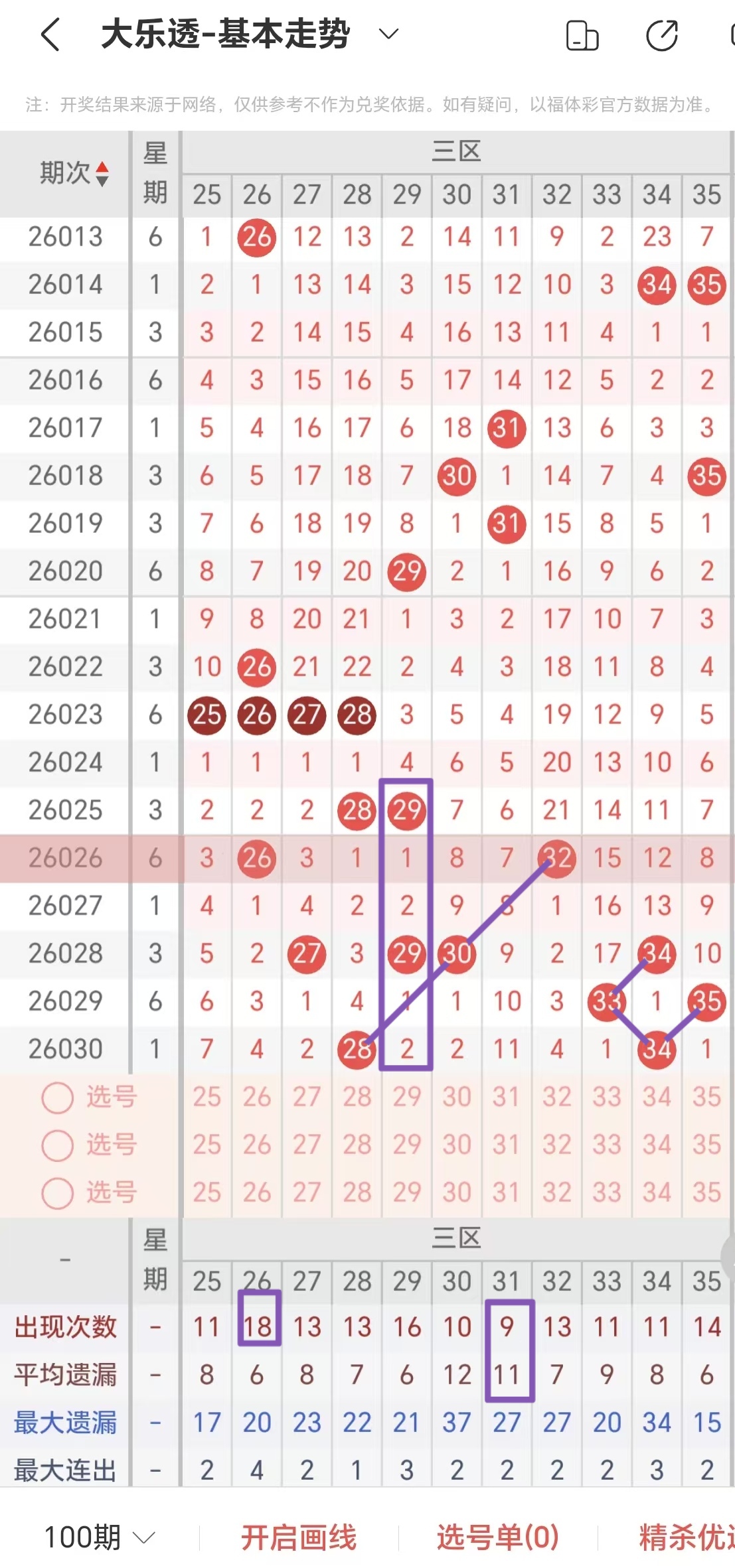This screenshot has width=735, height=1568.
Task: Tap the dark circled 25 in period 26023
Action: click(x=206, y=715)
